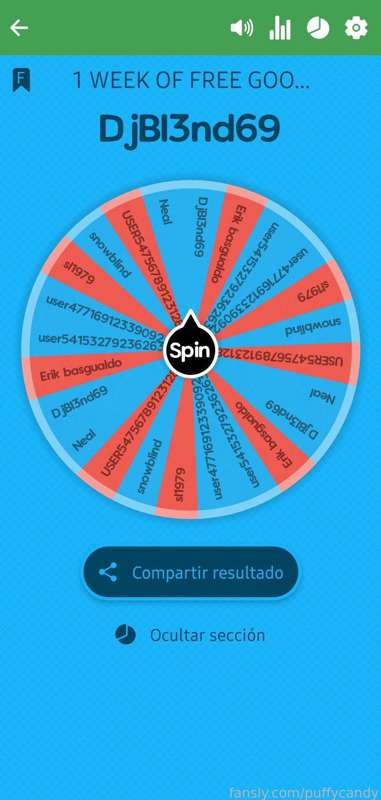Tap the bookmark icon beside the title
The image size is (381, 800).
coord(21,80)
